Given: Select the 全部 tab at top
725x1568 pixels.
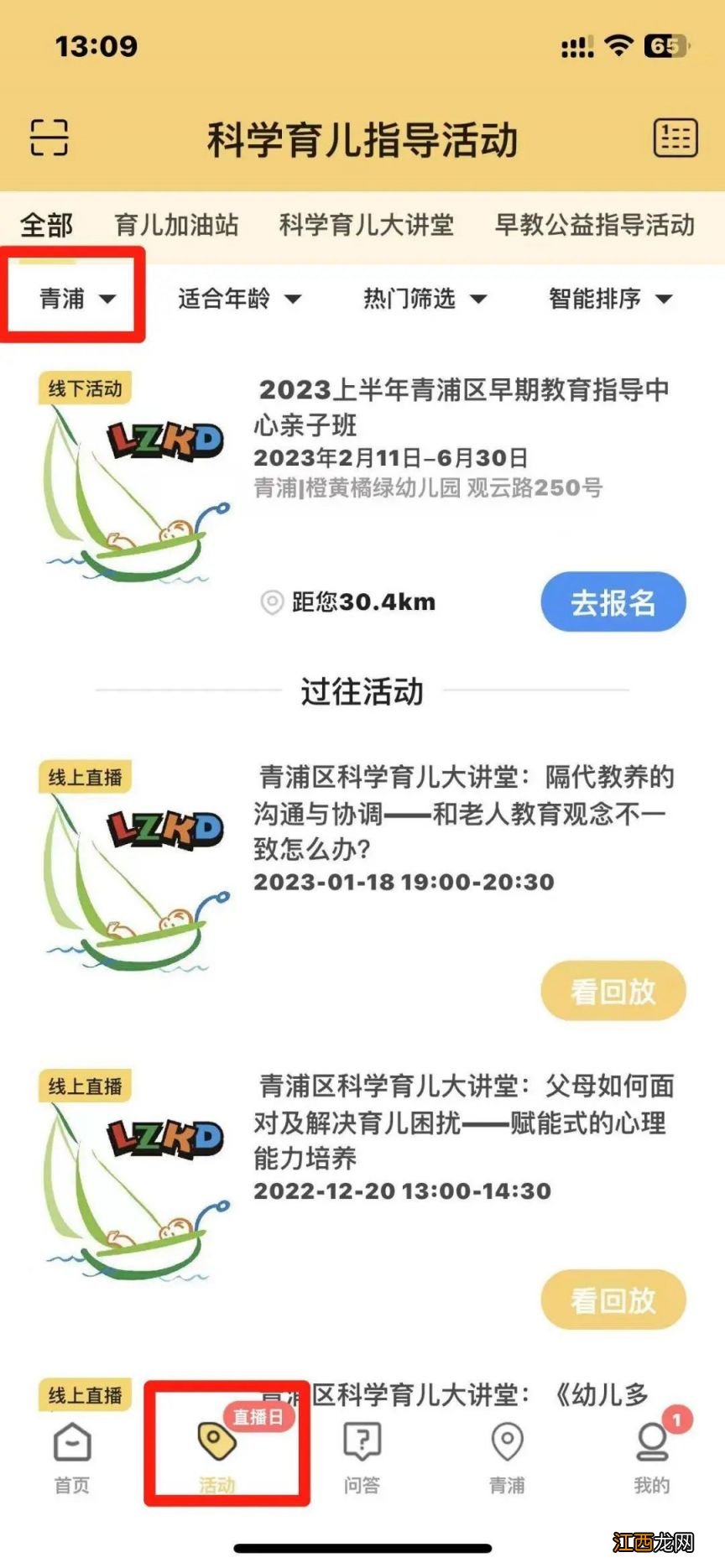Looking at the screenshot, I should (x=48, y=225).
